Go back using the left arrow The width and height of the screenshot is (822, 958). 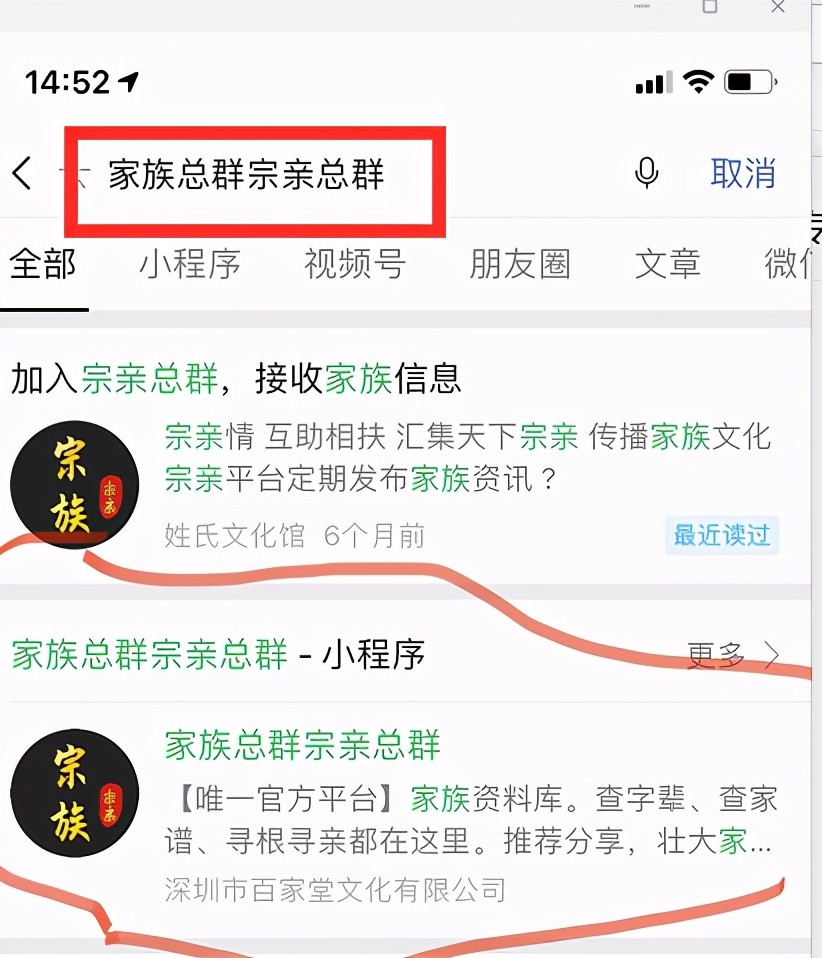(x=22, y=173)
